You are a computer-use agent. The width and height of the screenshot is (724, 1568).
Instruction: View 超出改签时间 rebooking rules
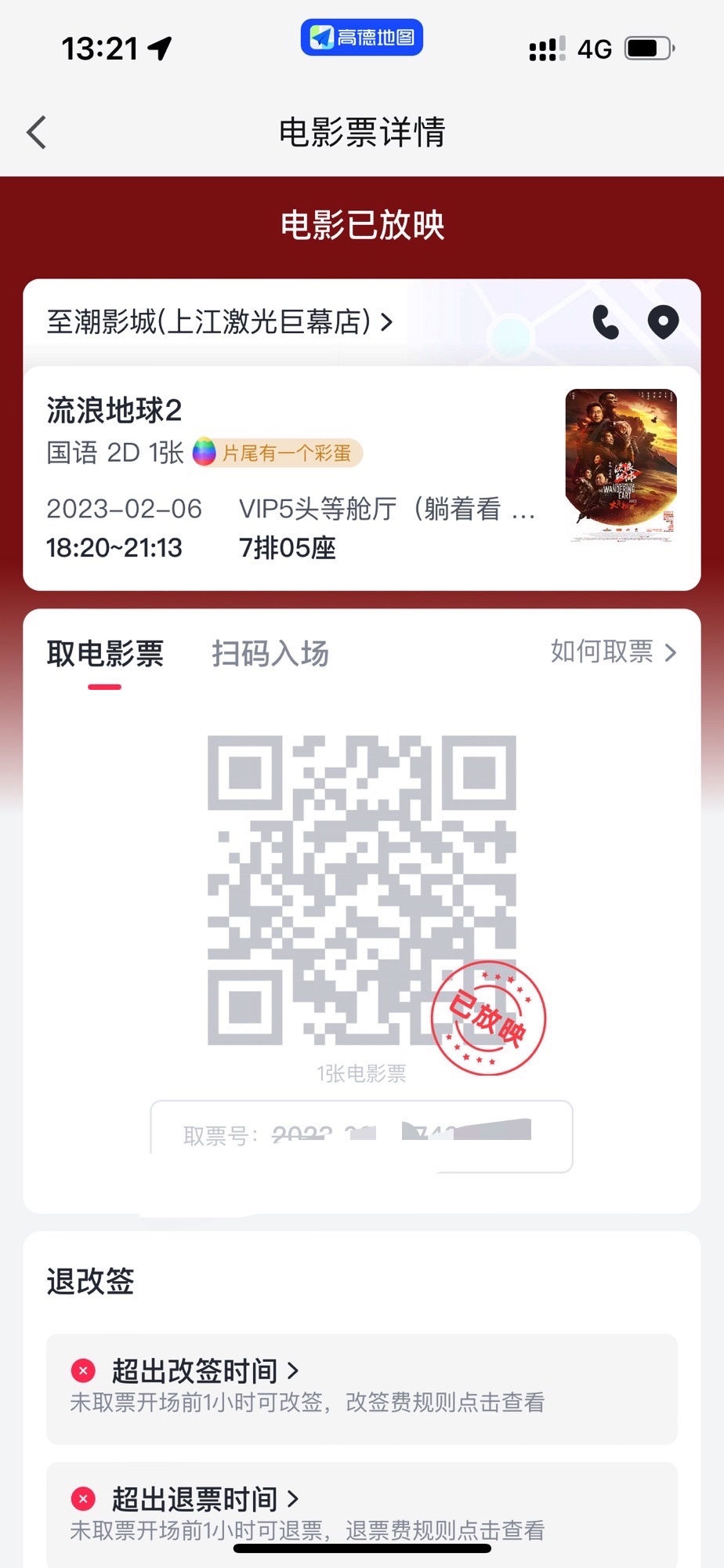coord(205,1371)
